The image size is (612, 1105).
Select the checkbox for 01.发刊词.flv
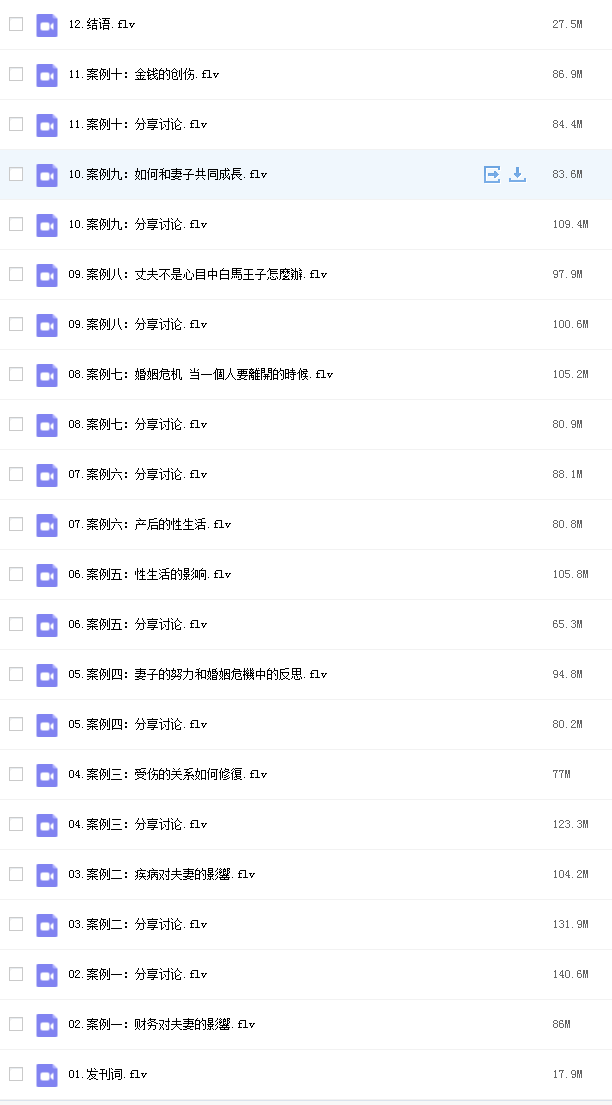(x=16, y=1074)
